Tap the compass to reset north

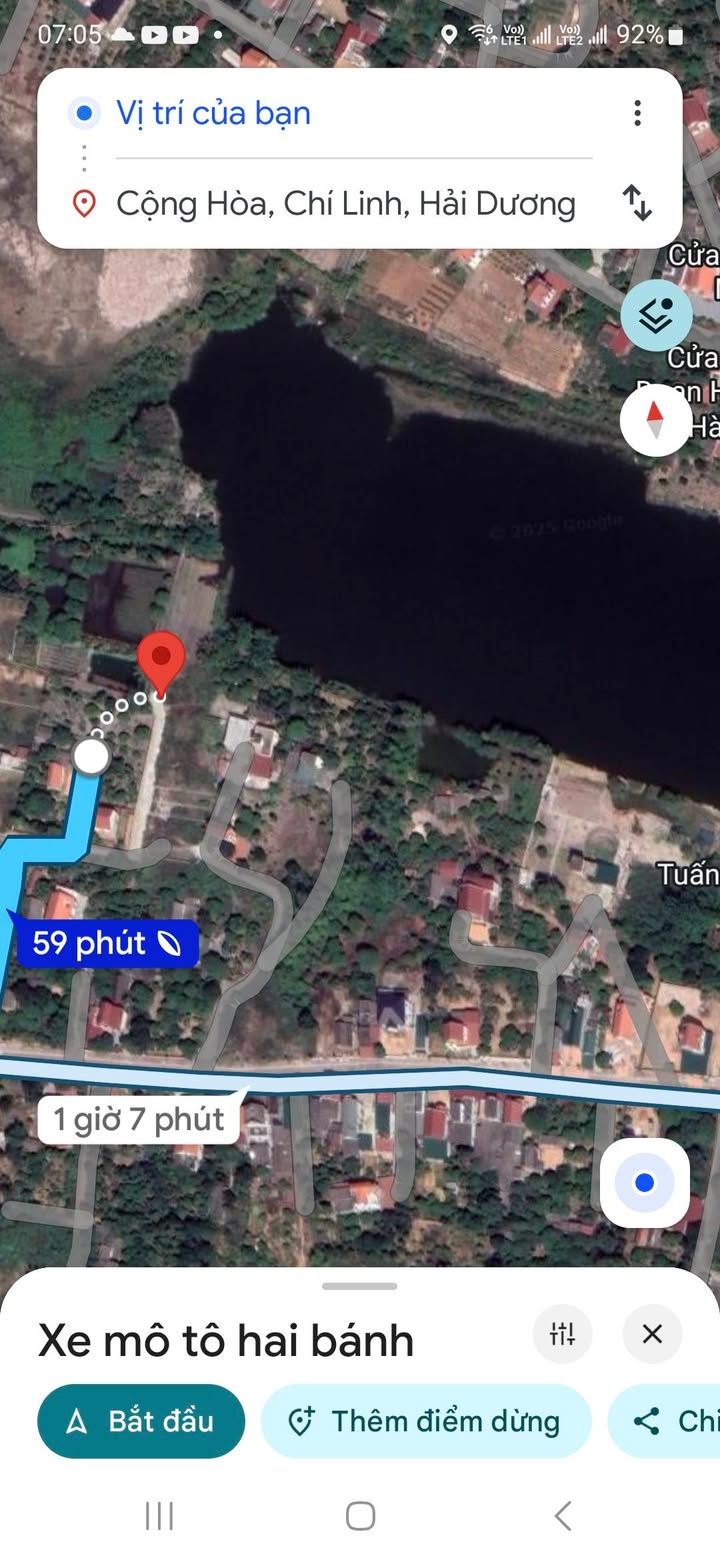[655, 421]
